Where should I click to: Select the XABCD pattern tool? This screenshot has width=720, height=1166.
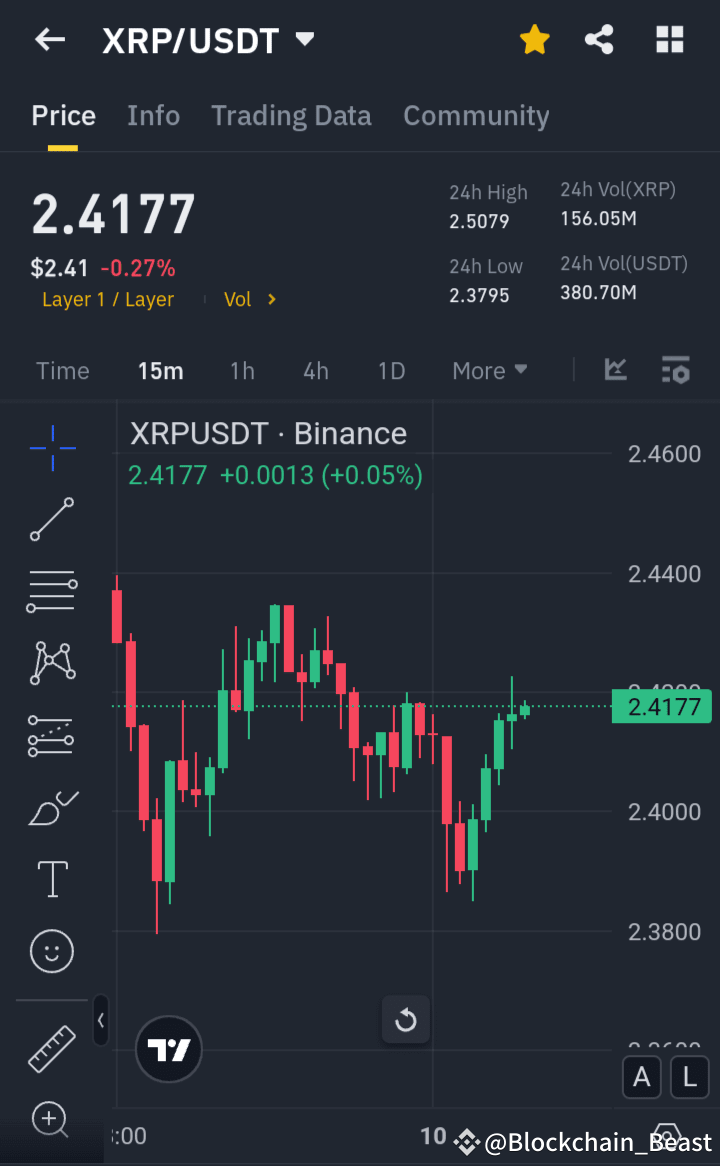coord(51,663)
